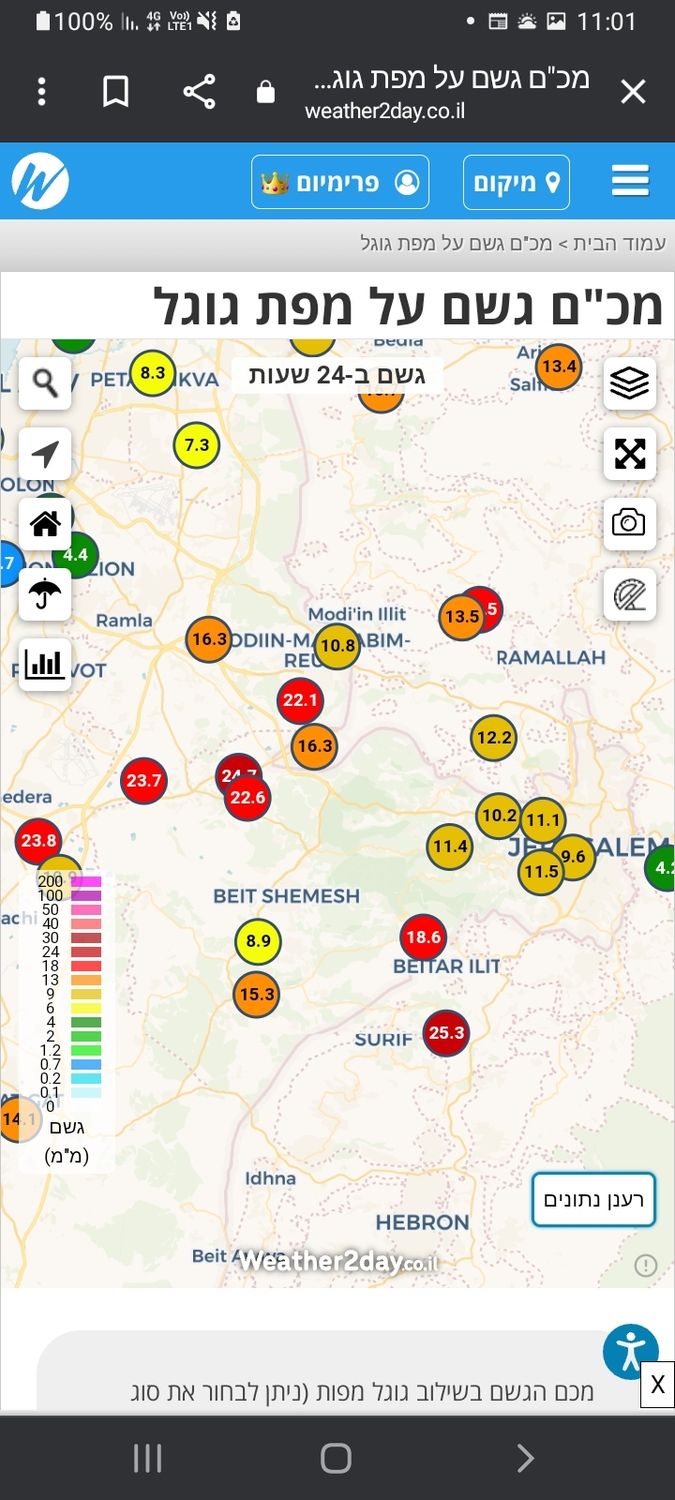Tap רענן נתונים refresh data button
The image size is (675, 1500).
[593, 1199]
